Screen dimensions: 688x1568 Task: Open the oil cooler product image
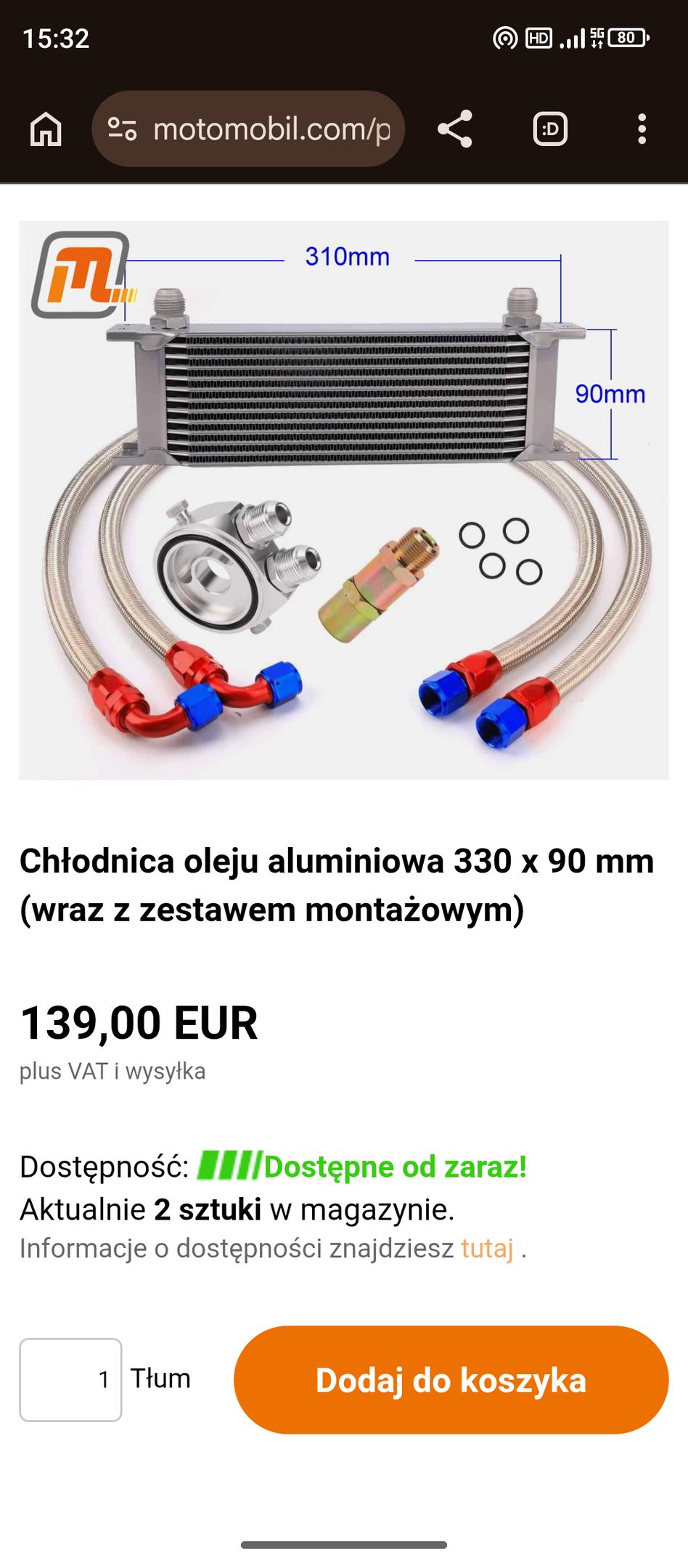343,500
